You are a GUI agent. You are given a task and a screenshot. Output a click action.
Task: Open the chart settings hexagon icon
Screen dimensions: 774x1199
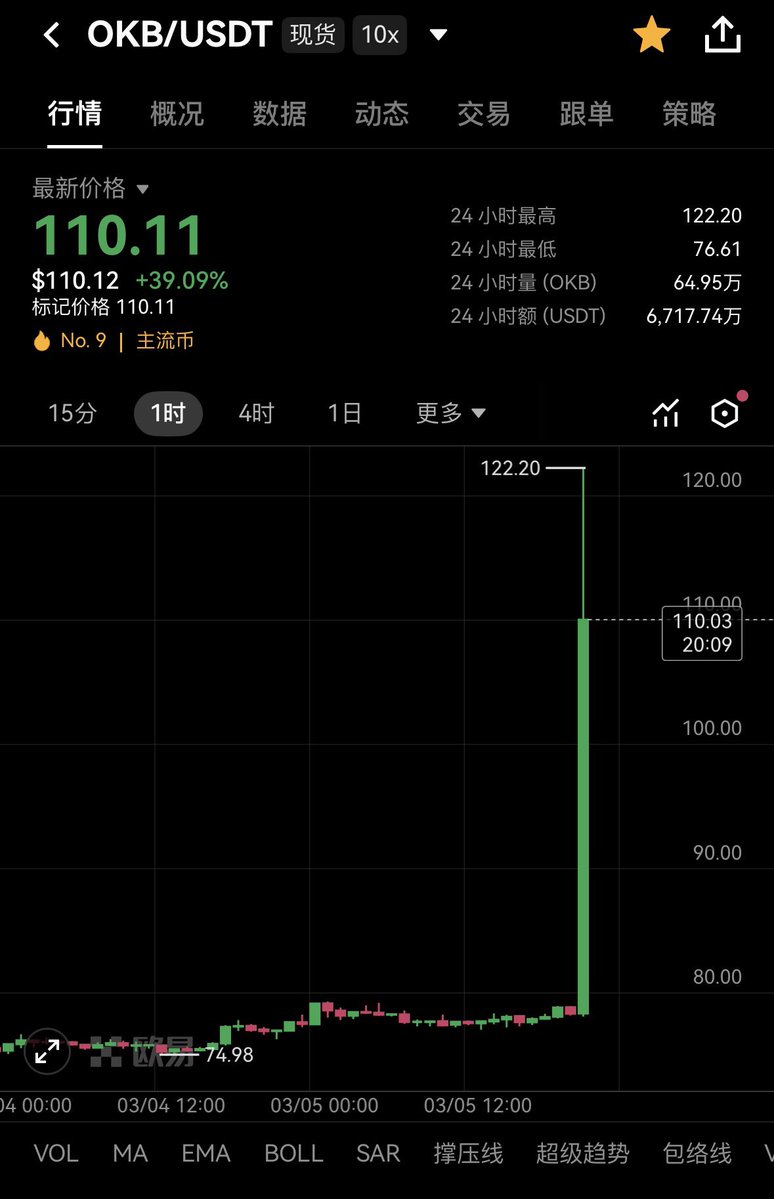coord(725,413)
